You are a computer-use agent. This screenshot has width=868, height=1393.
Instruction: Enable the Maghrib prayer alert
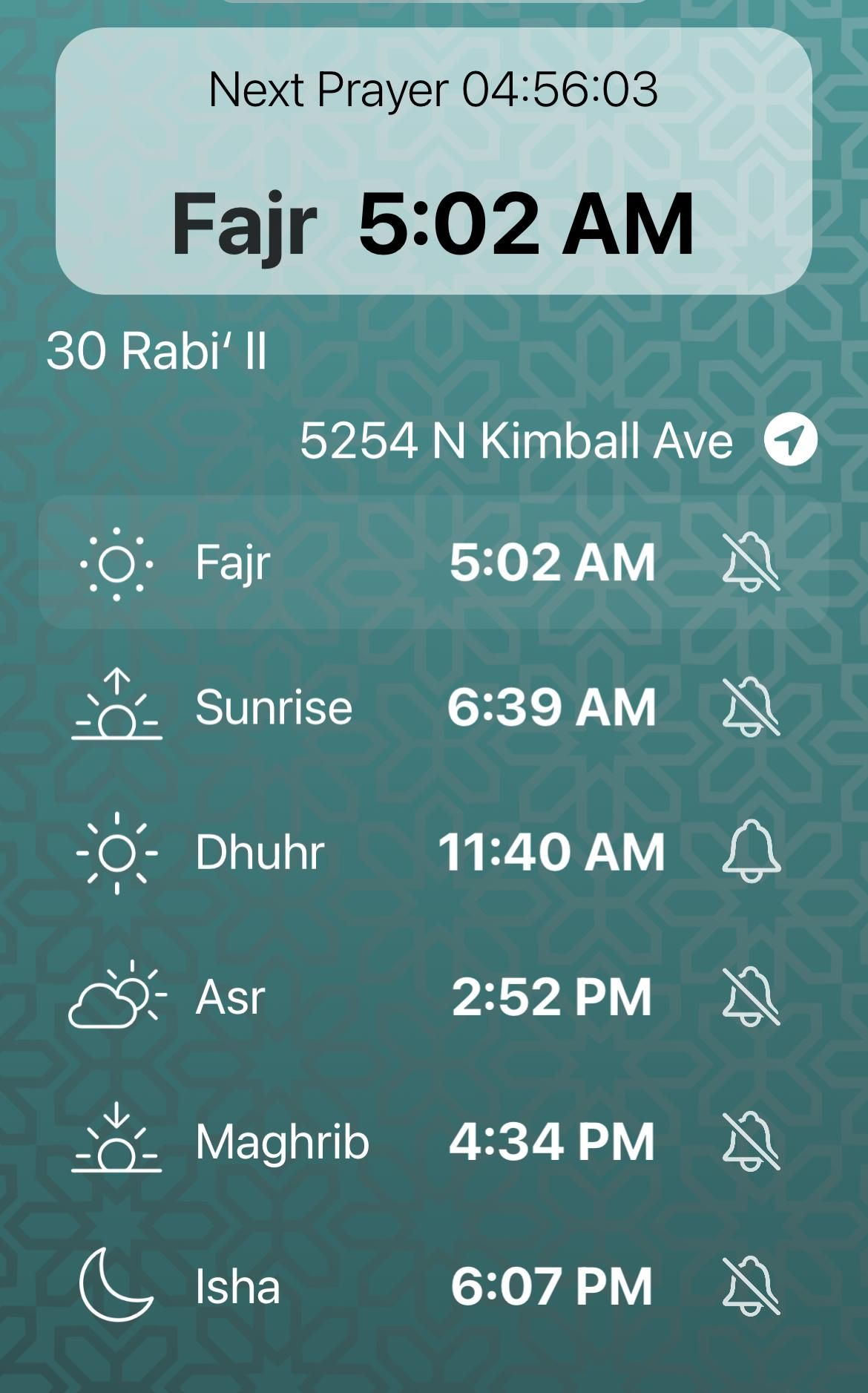pos(751,1141)
